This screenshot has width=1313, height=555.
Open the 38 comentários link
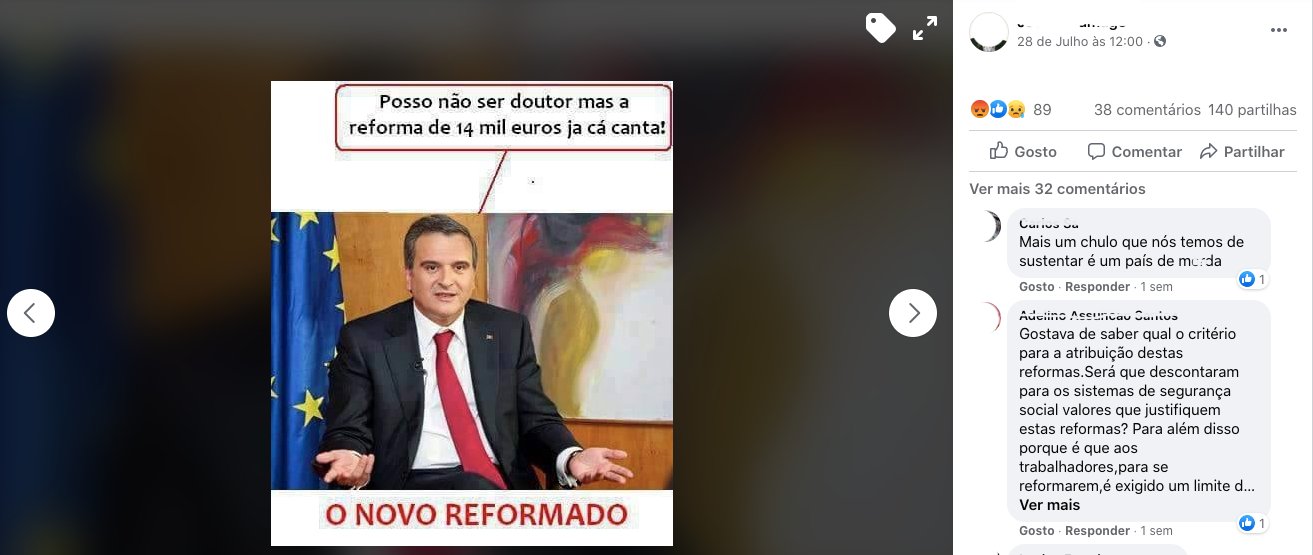[x=1146, y=110]
